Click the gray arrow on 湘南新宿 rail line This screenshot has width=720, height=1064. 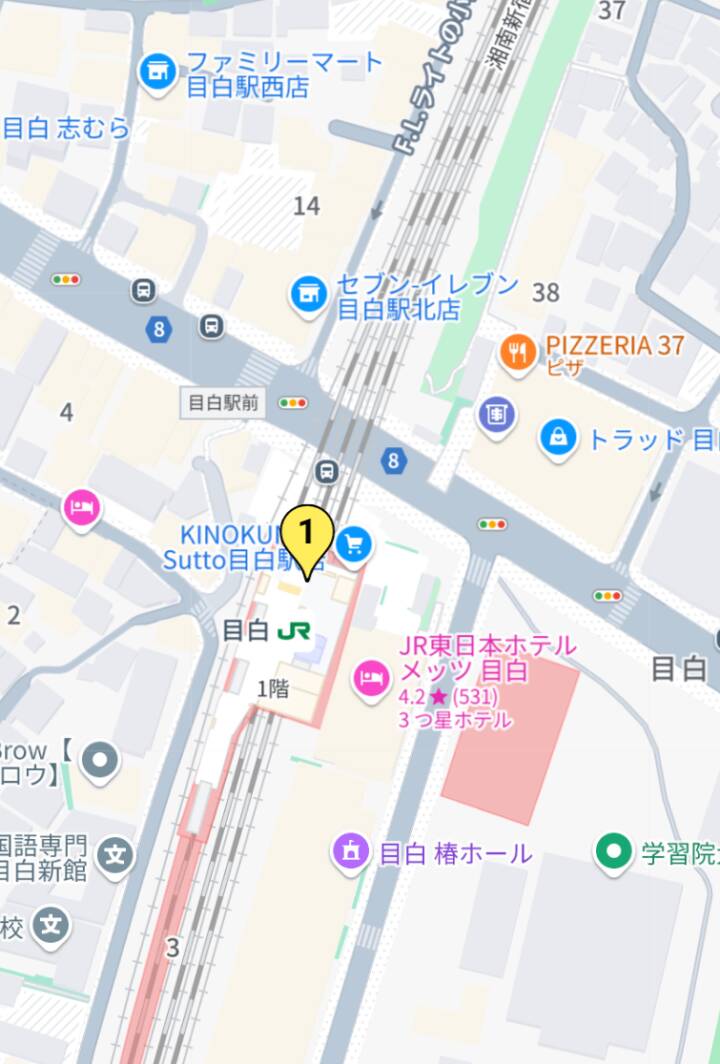point(377,210)
